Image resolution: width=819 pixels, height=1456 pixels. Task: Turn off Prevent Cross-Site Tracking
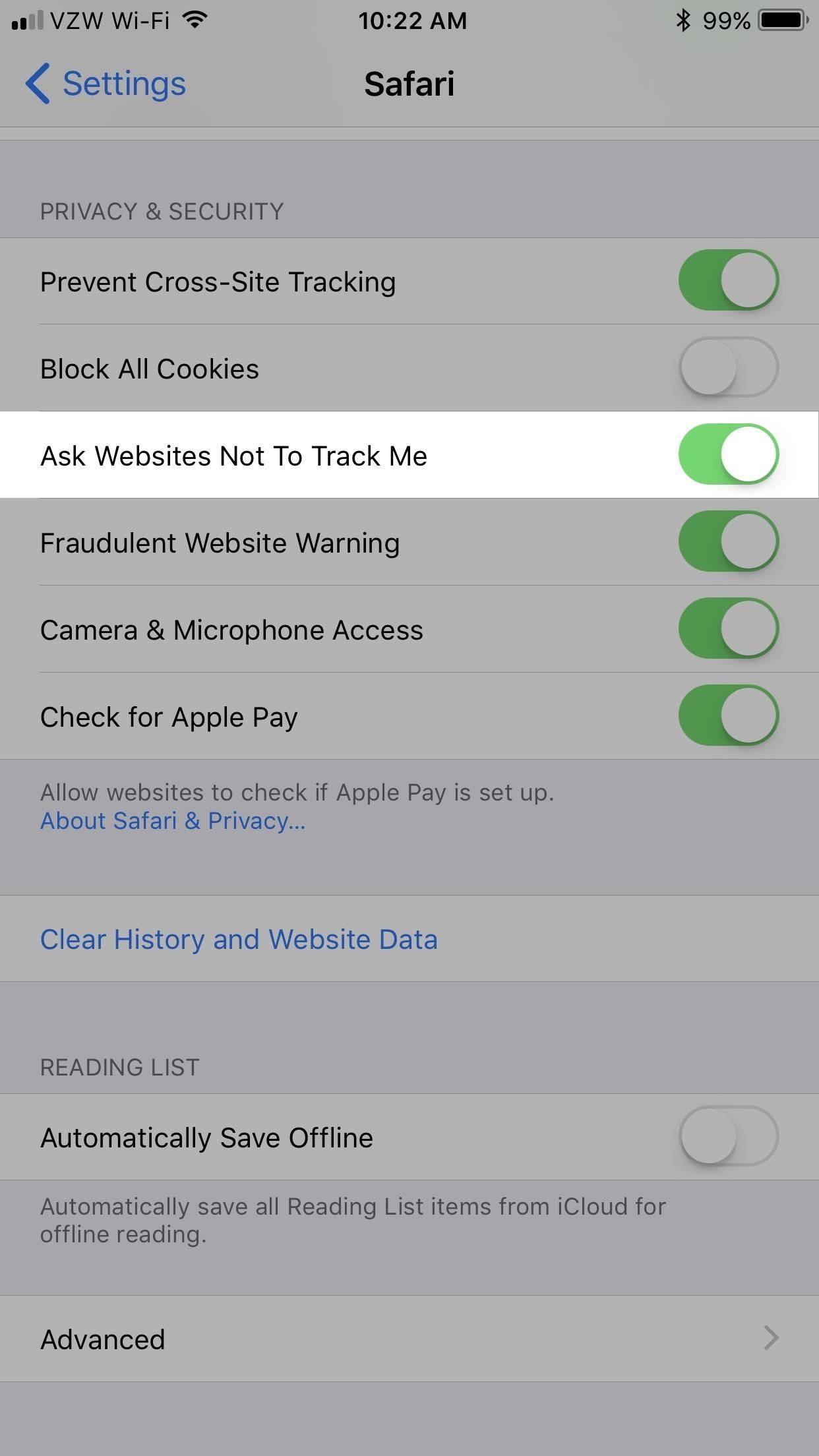[728, 280]
